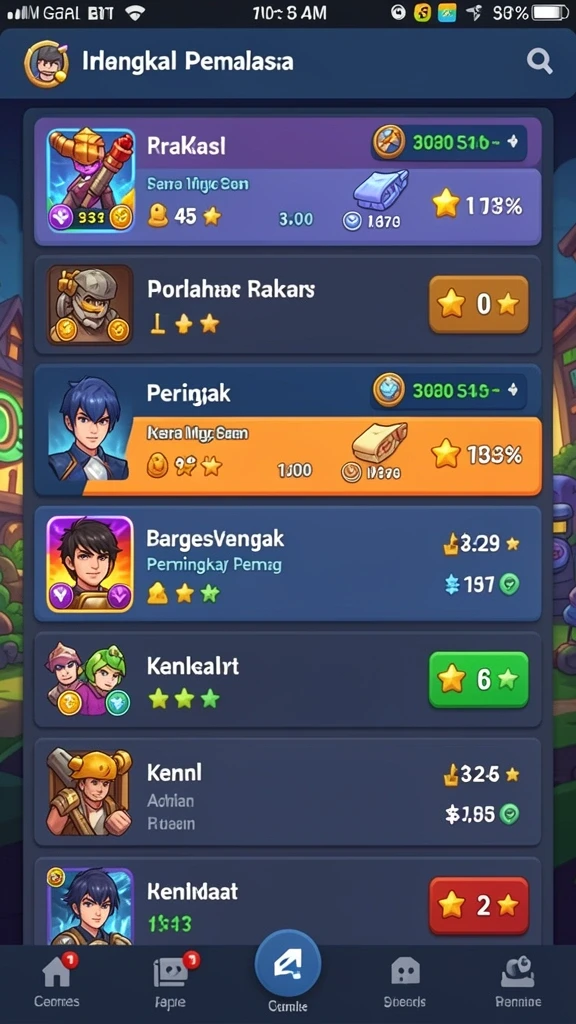Tap the center round Camite button
Viewport: 576px width, 1024px height.
point(288,965)
